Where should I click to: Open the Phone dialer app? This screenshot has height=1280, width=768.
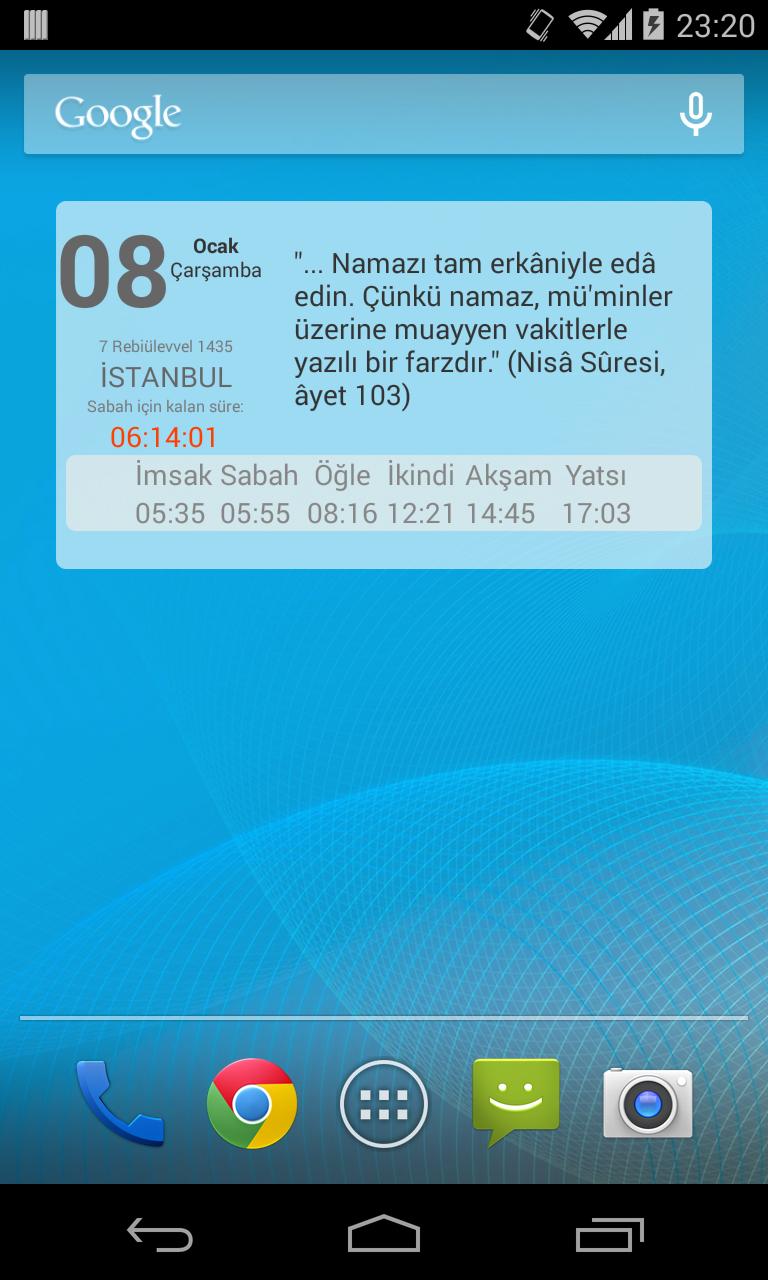click(119, 1103)
